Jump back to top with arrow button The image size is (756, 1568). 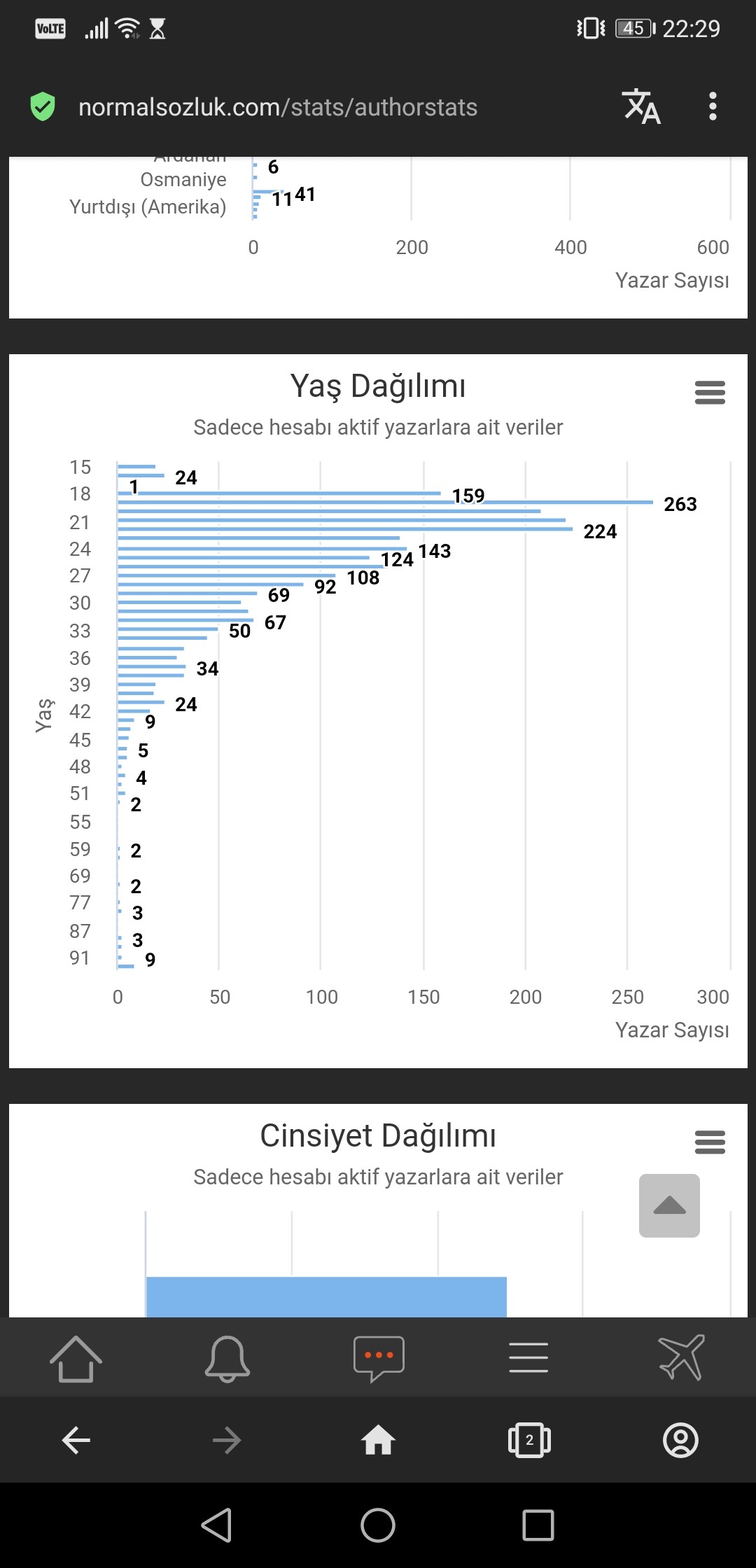click(669, 1205)
